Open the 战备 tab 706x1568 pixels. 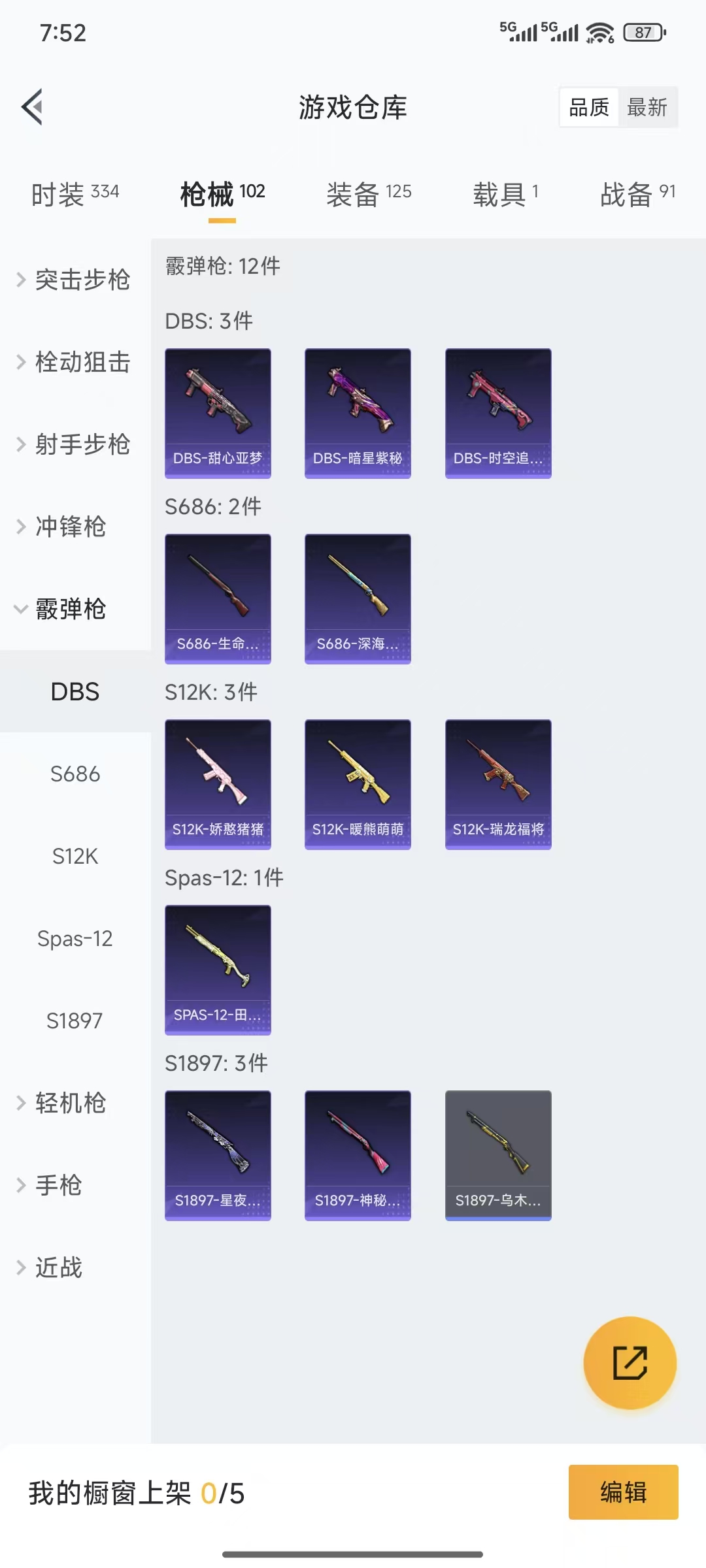point(637,194)
